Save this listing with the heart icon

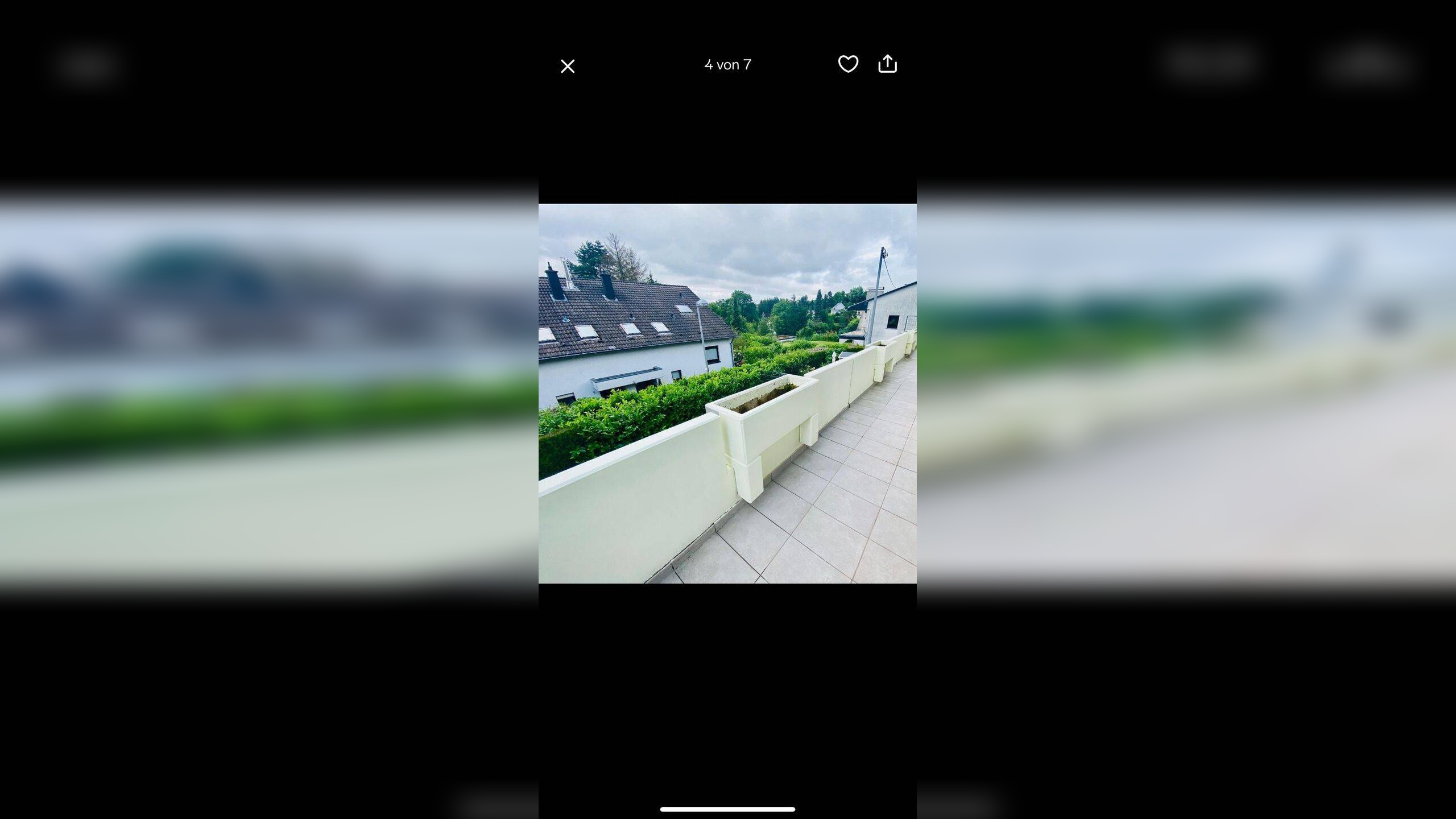coord(847,64)
